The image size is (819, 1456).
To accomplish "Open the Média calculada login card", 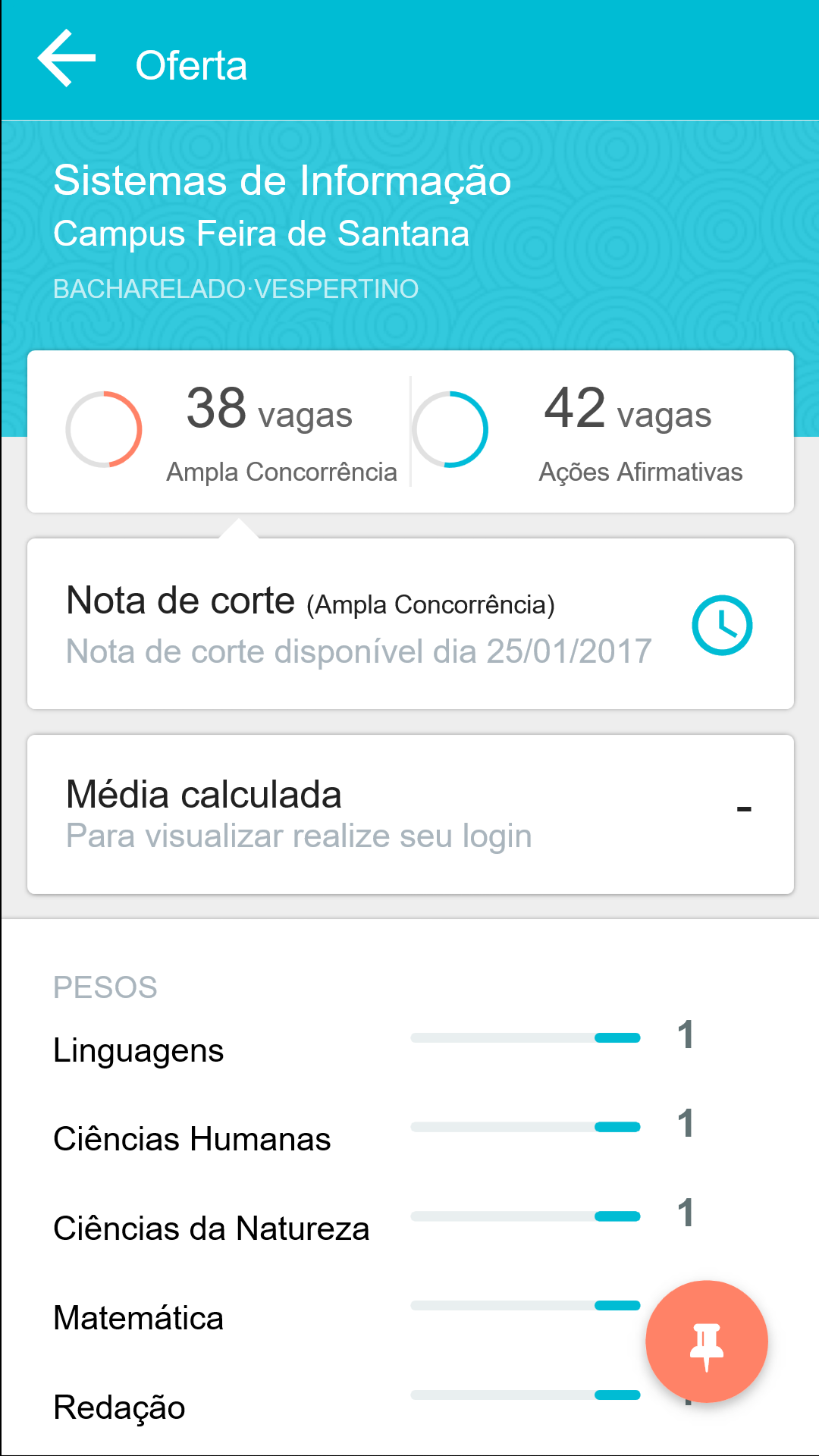I will [410, 814].
